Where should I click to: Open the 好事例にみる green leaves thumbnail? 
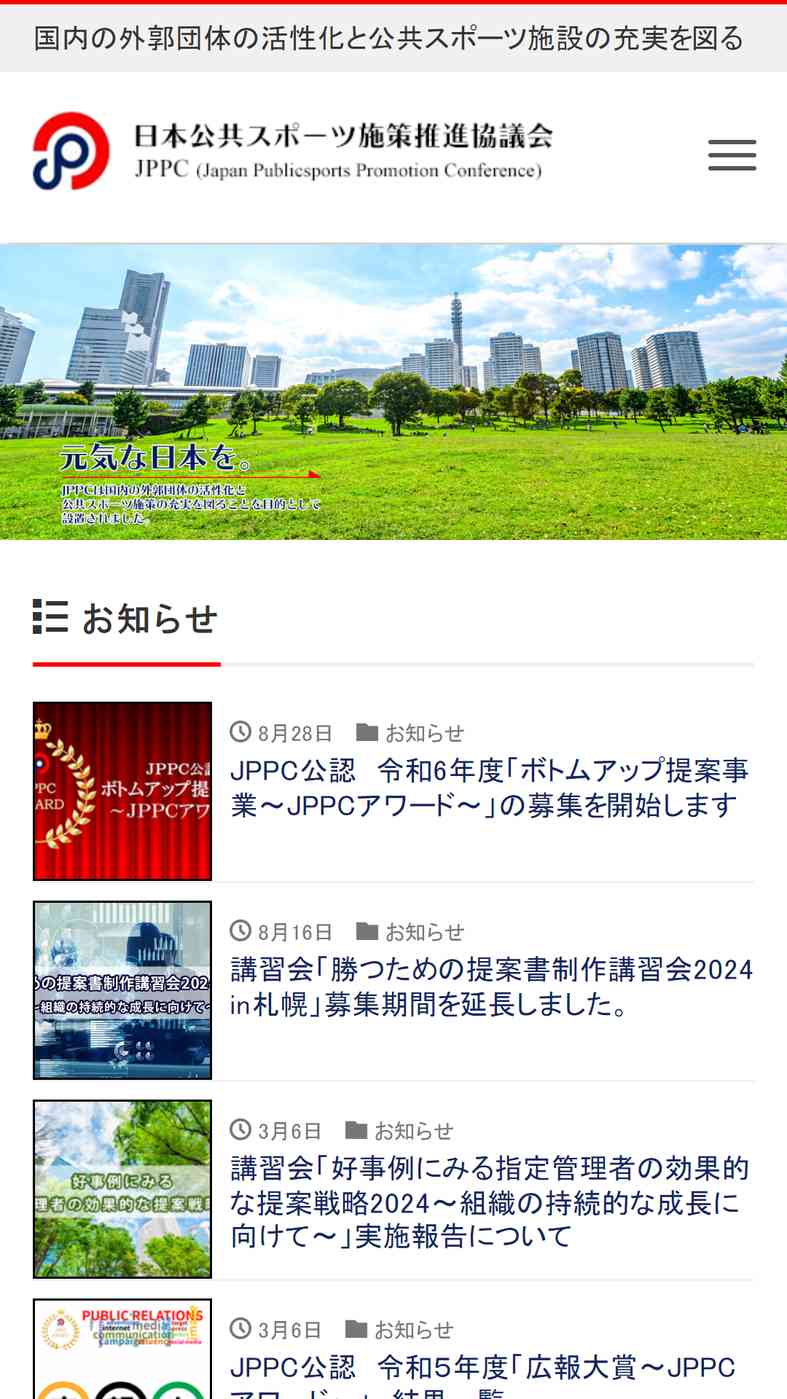pos(122,1189)
